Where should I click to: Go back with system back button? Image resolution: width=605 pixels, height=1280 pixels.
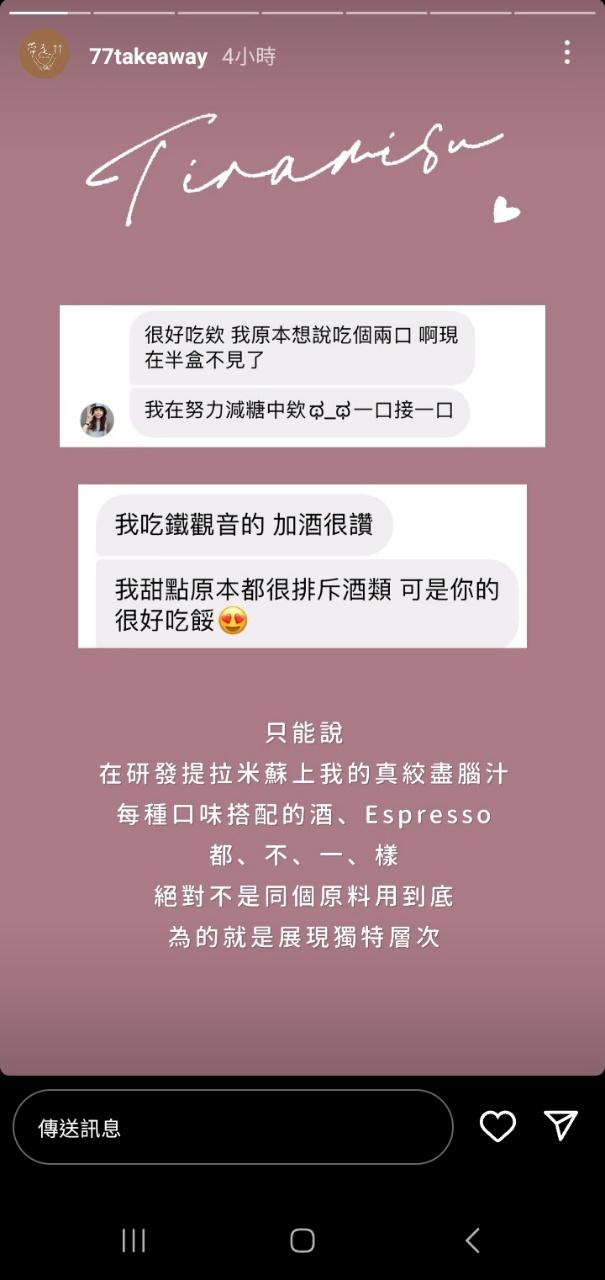(472, 1241)
